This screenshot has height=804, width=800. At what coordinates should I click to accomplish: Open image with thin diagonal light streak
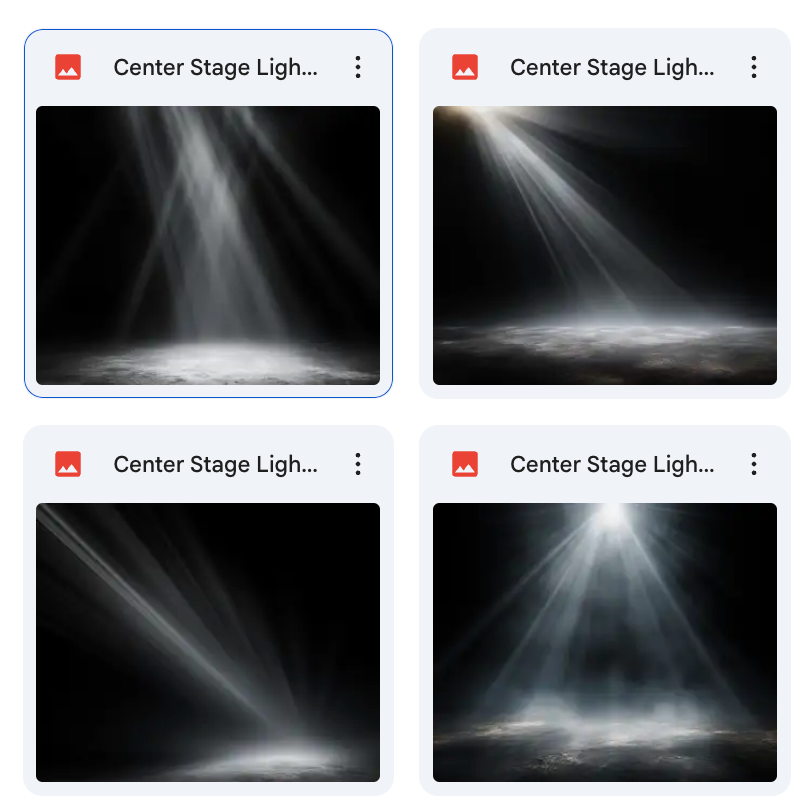[208, 642]
